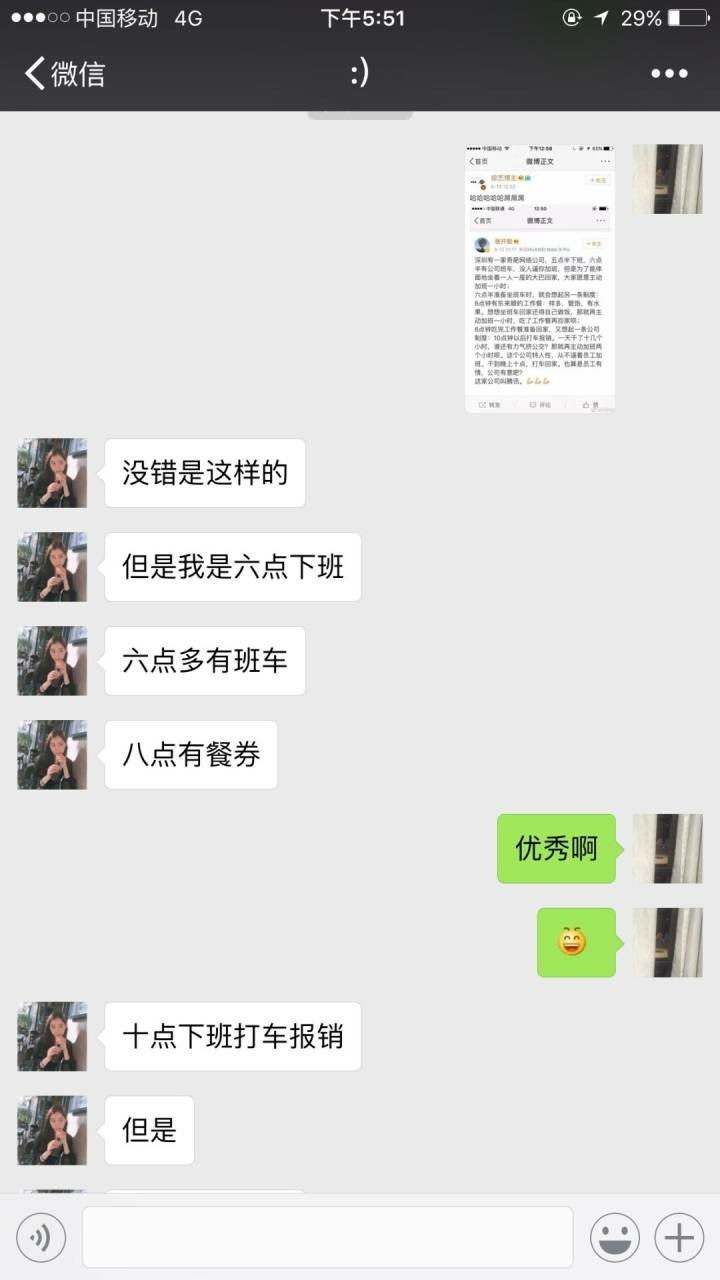
Task: Open the plus attachment menu
Action: [679, 1238]
